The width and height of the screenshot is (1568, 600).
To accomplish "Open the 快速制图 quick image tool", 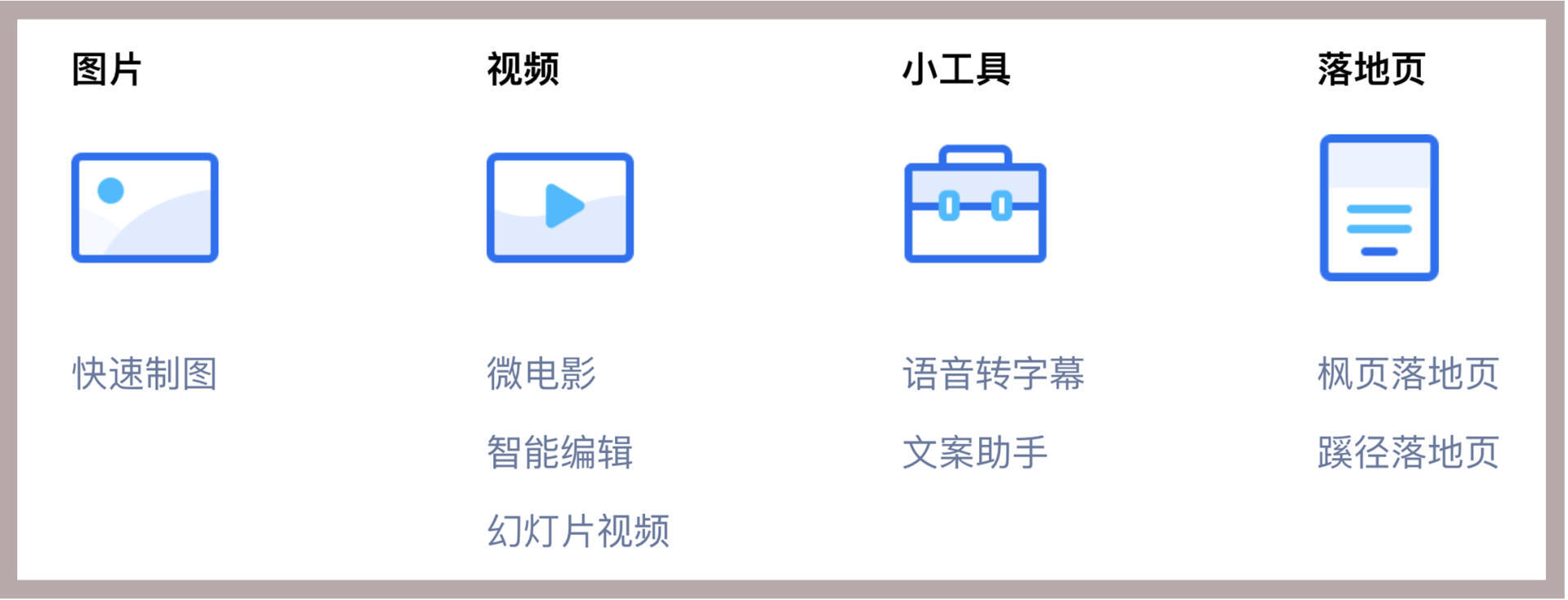I will click(145, 374).
